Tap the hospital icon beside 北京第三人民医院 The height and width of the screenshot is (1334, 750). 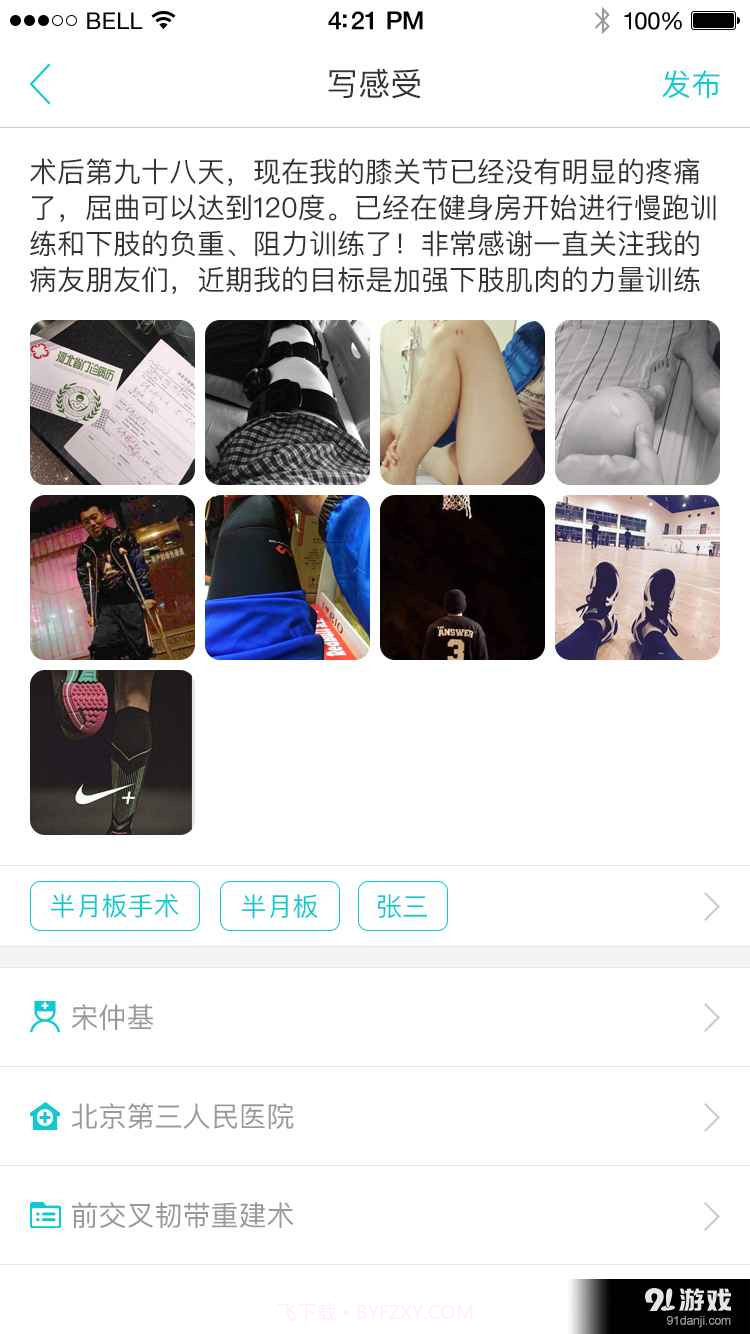(44, 1116)
